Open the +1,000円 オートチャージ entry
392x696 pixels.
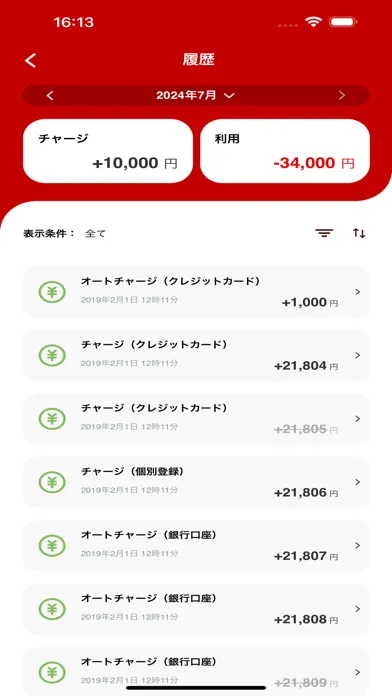pyautogui.click(x=196, y=292)
